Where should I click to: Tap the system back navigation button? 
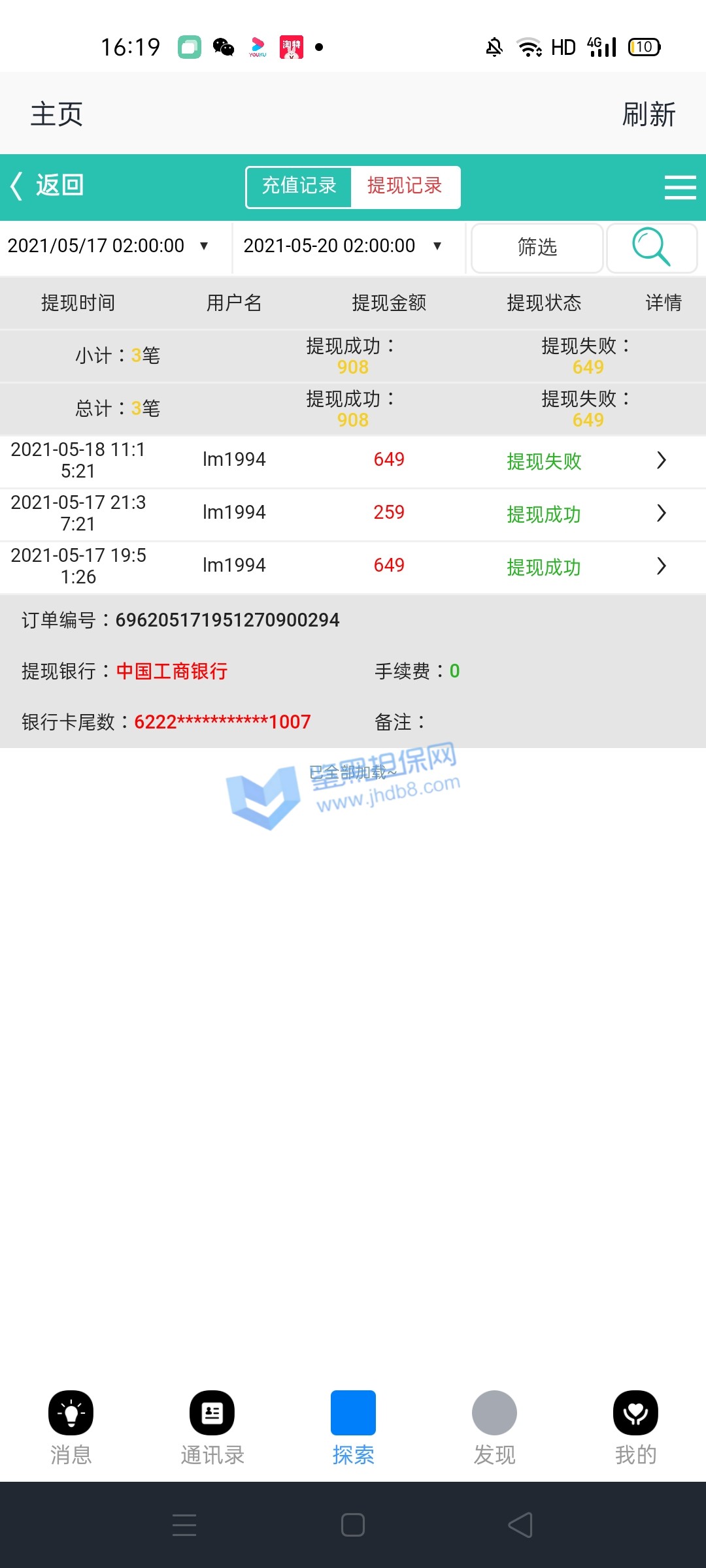pyautogui.click(x=520, y=1526)
